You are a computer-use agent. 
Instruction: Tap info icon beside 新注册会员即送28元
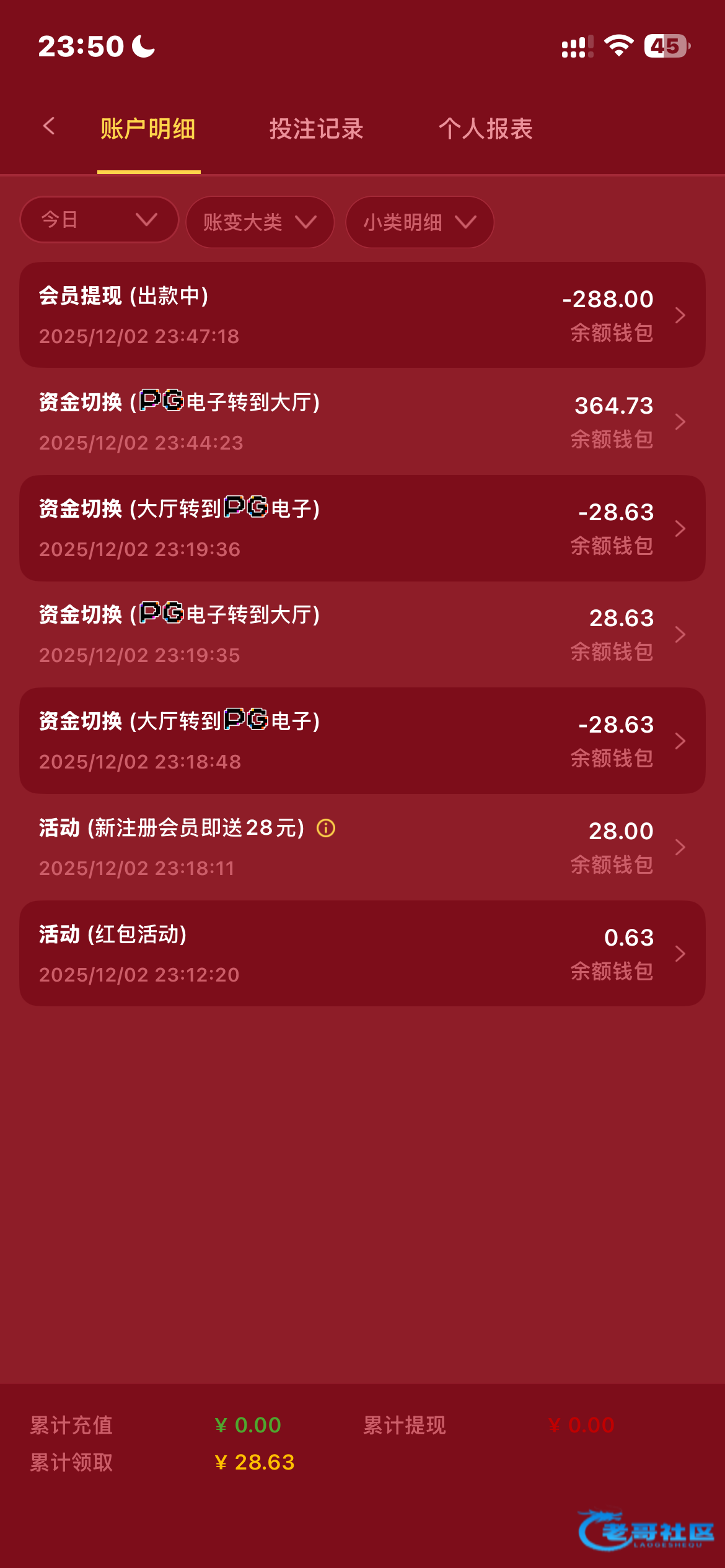pyautogui.click(x=326, y=828)
